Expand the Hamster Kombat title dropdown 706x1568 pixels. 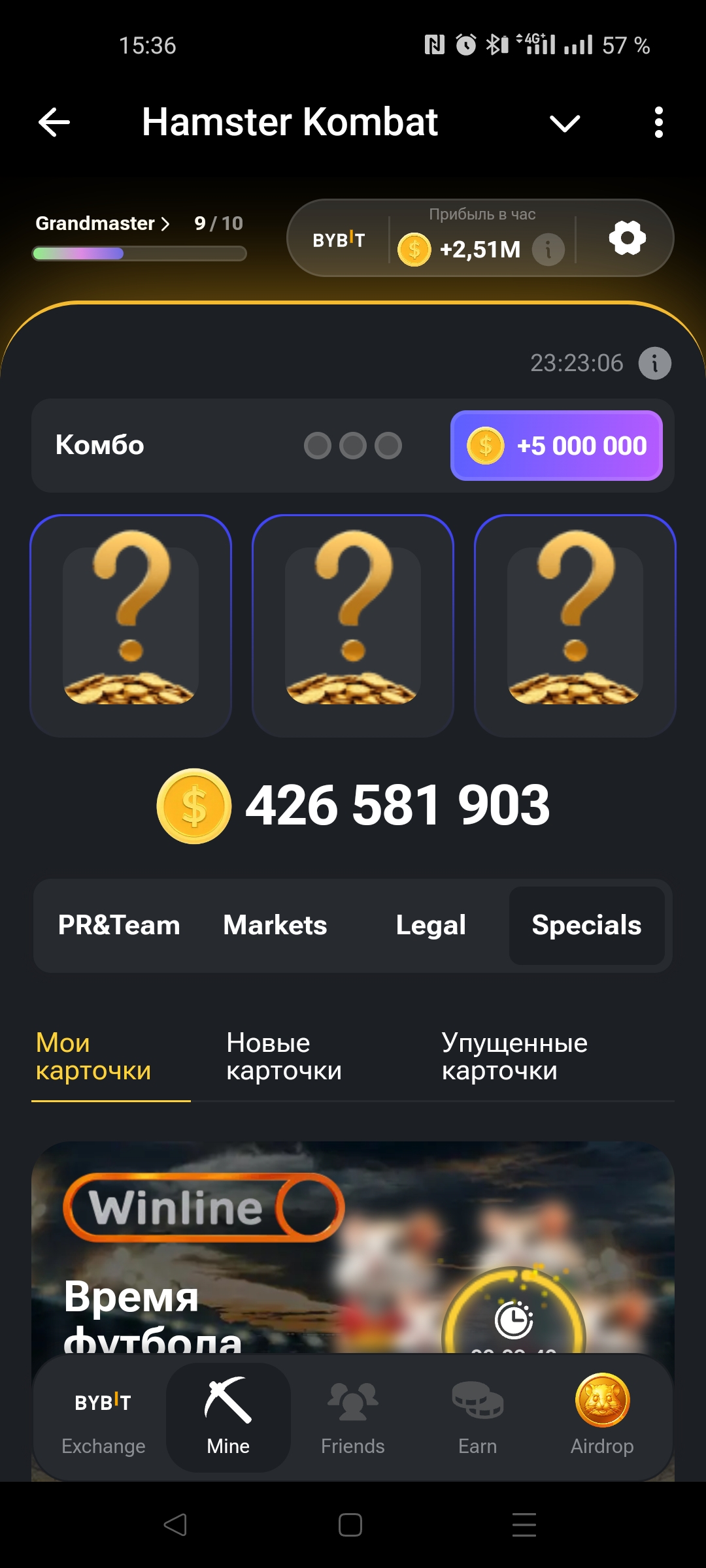point(564,123)
